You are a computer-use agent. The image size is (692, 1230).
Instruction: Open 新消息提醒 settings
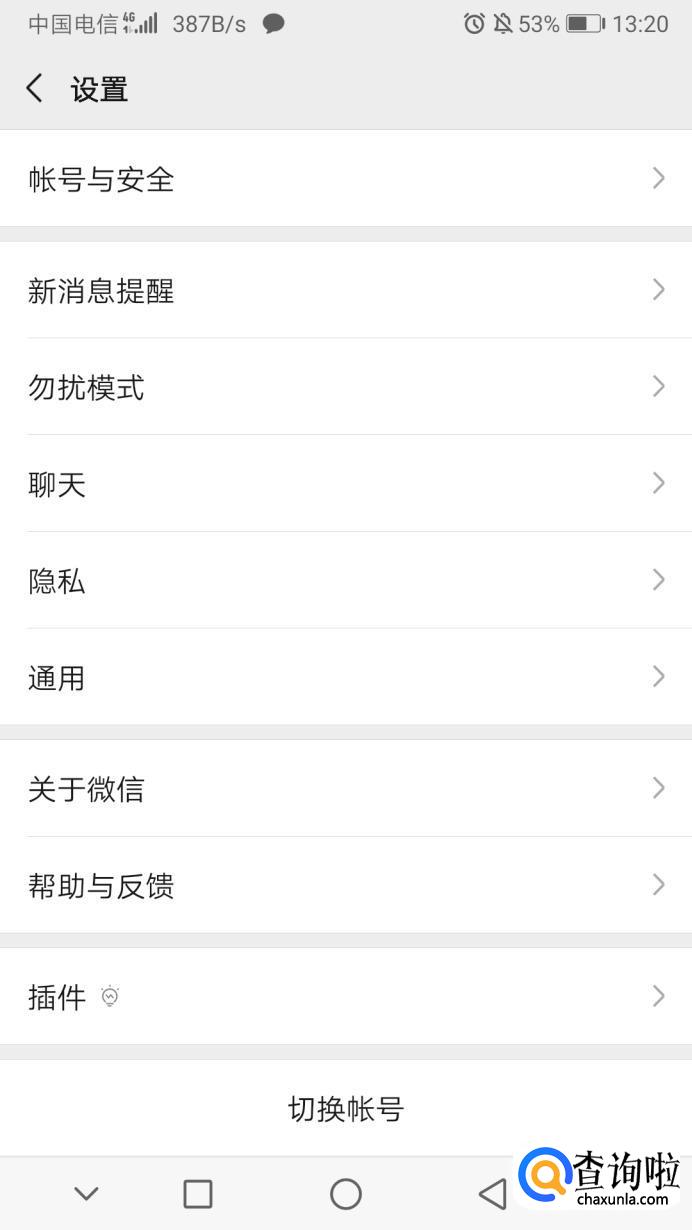tap(346, 291)
